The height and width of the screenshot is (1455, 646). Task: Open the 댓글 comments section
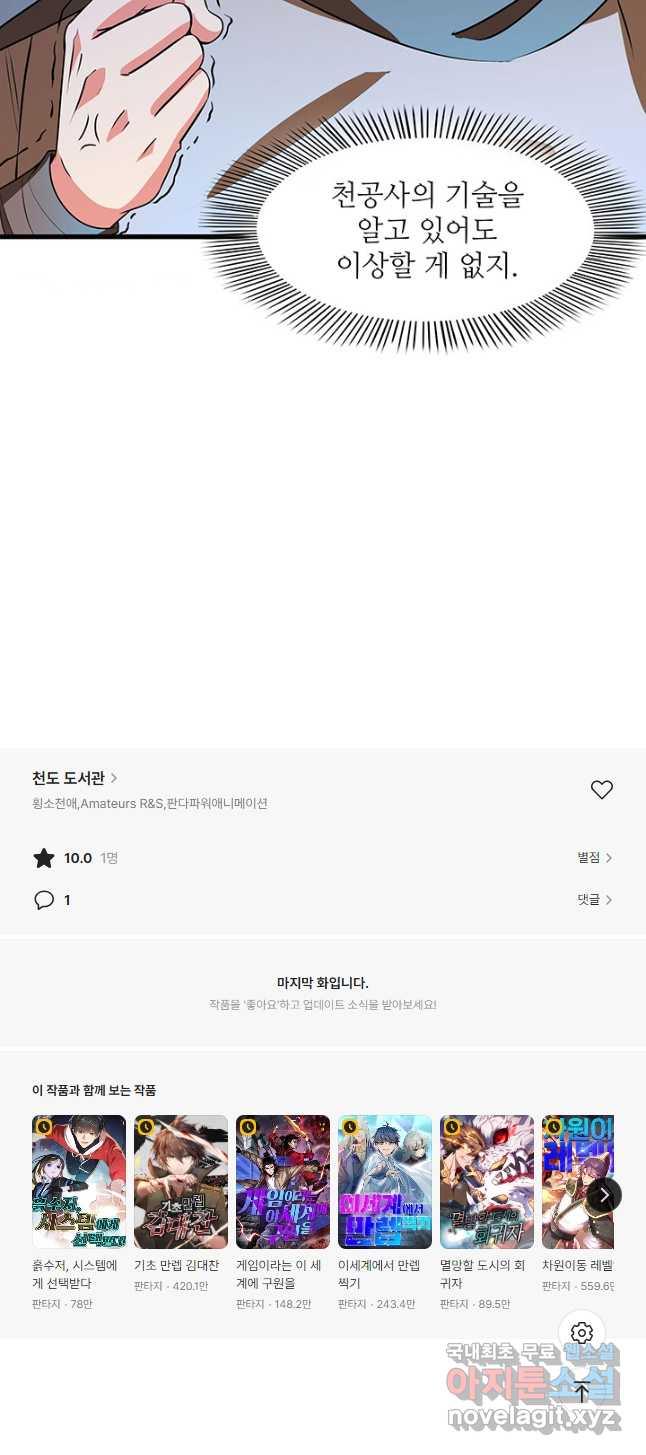tap(594, 899)
